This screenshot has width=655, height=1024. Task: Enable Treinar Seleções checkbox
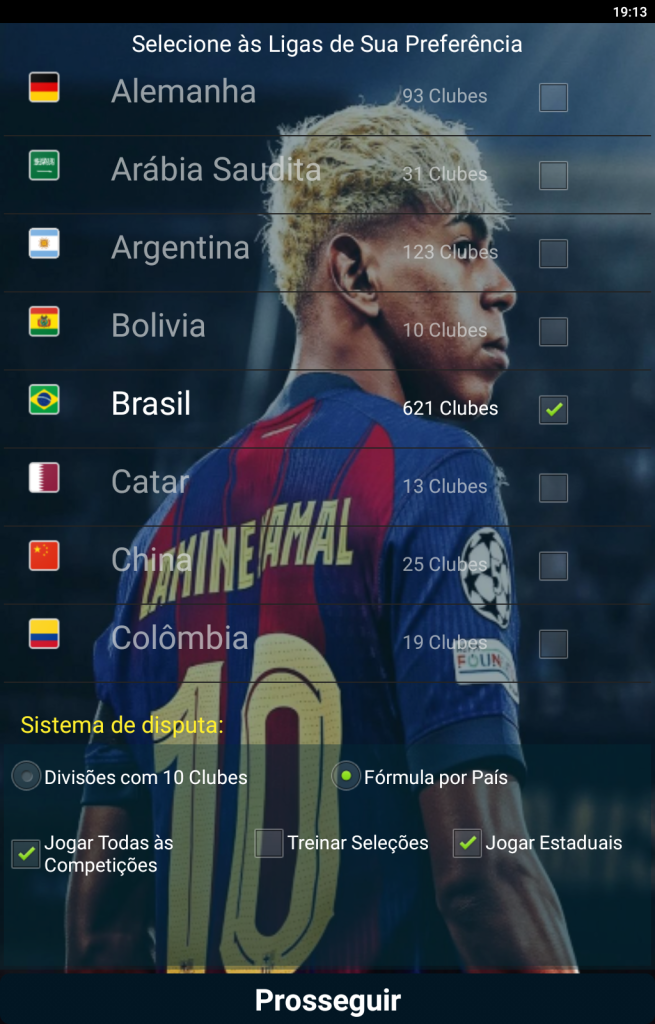[x=269, y=843]
